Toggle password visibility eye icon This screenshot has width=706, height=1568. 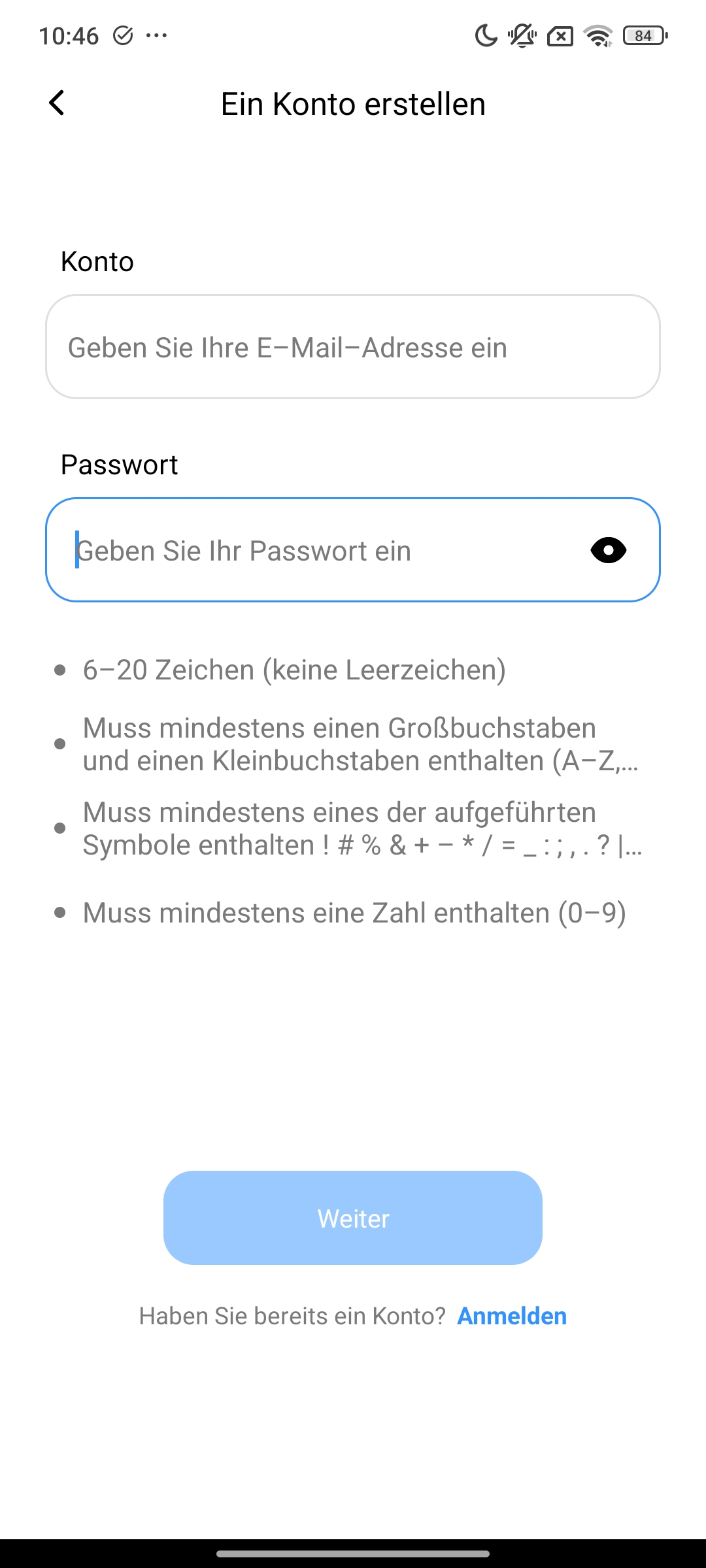(x=608, y=550)
